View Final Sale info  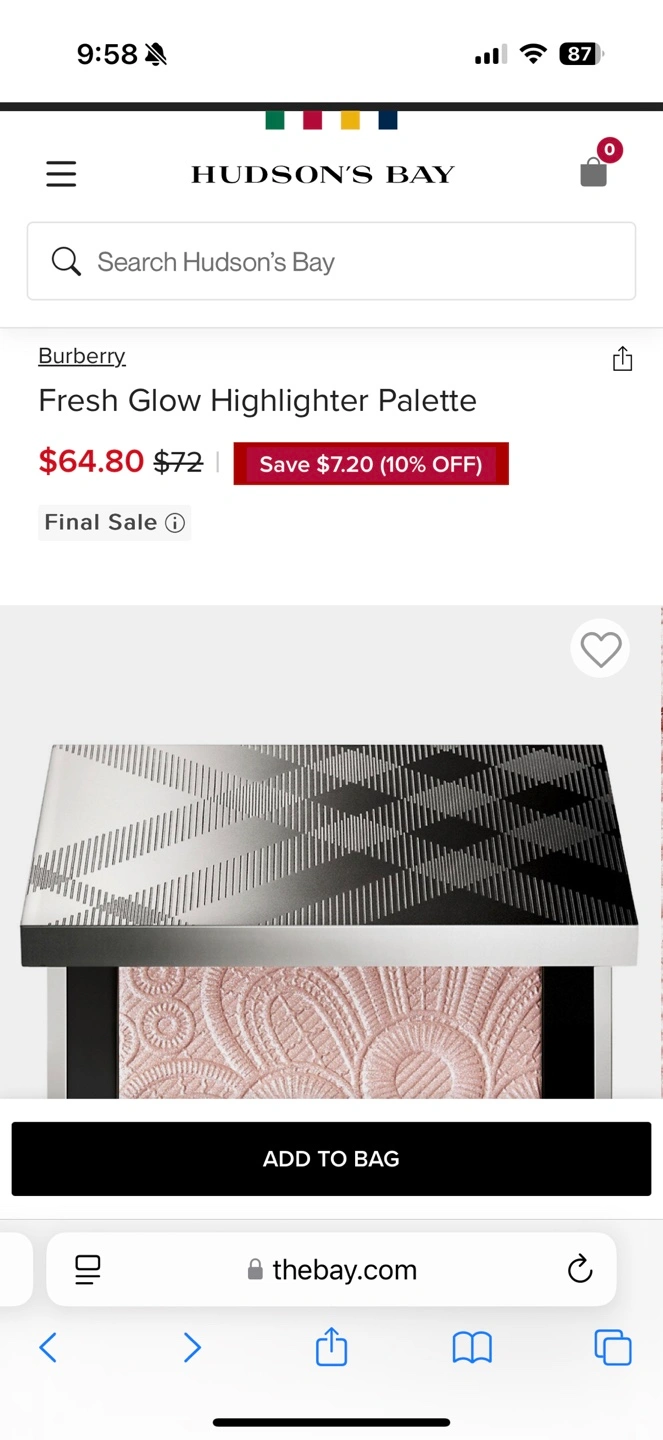(x=175, y=523)
